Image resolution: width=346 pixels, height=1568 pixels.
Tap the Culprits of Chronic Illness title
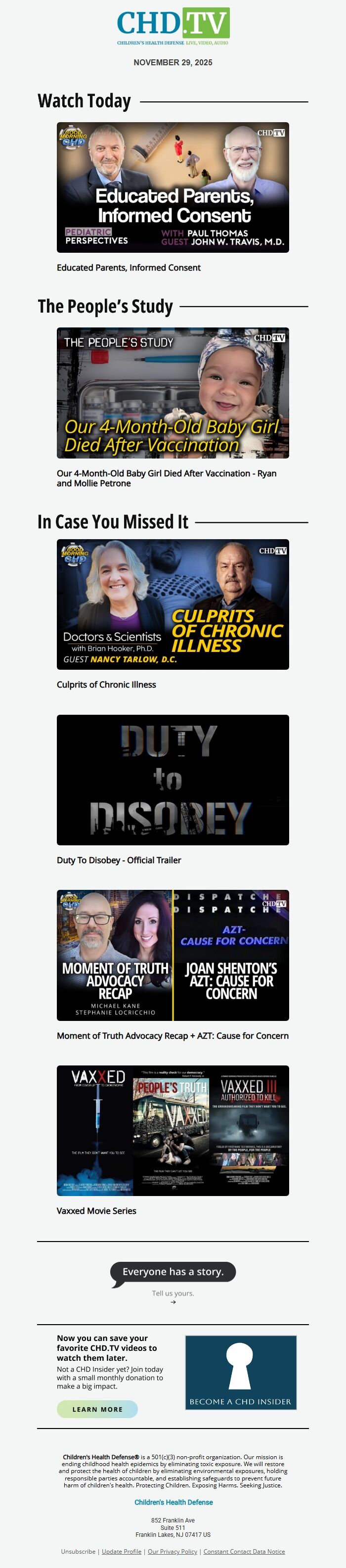coord(106,685)
